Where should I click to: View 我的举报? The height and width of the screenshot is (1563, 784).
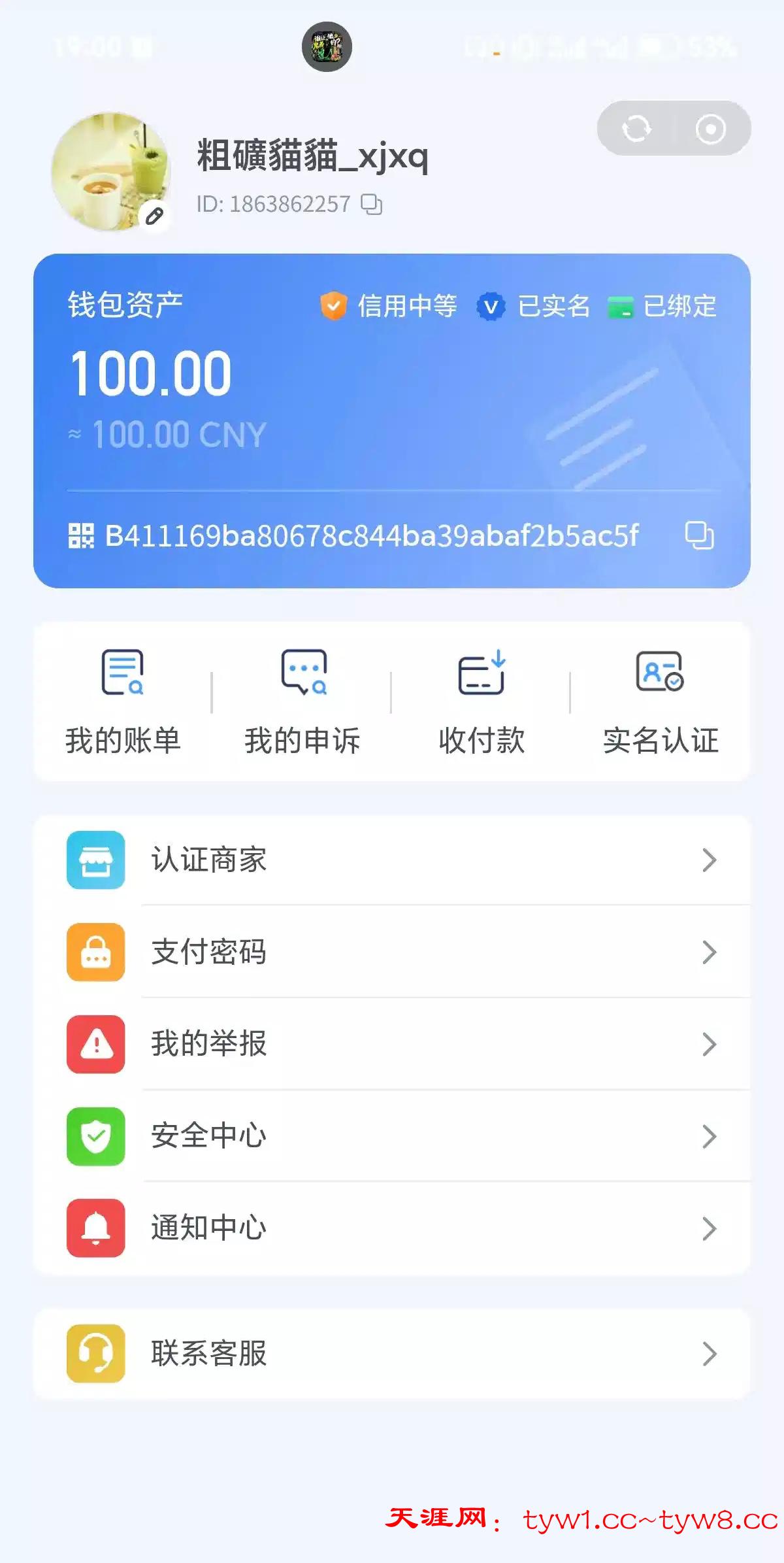coord(392,1044)
